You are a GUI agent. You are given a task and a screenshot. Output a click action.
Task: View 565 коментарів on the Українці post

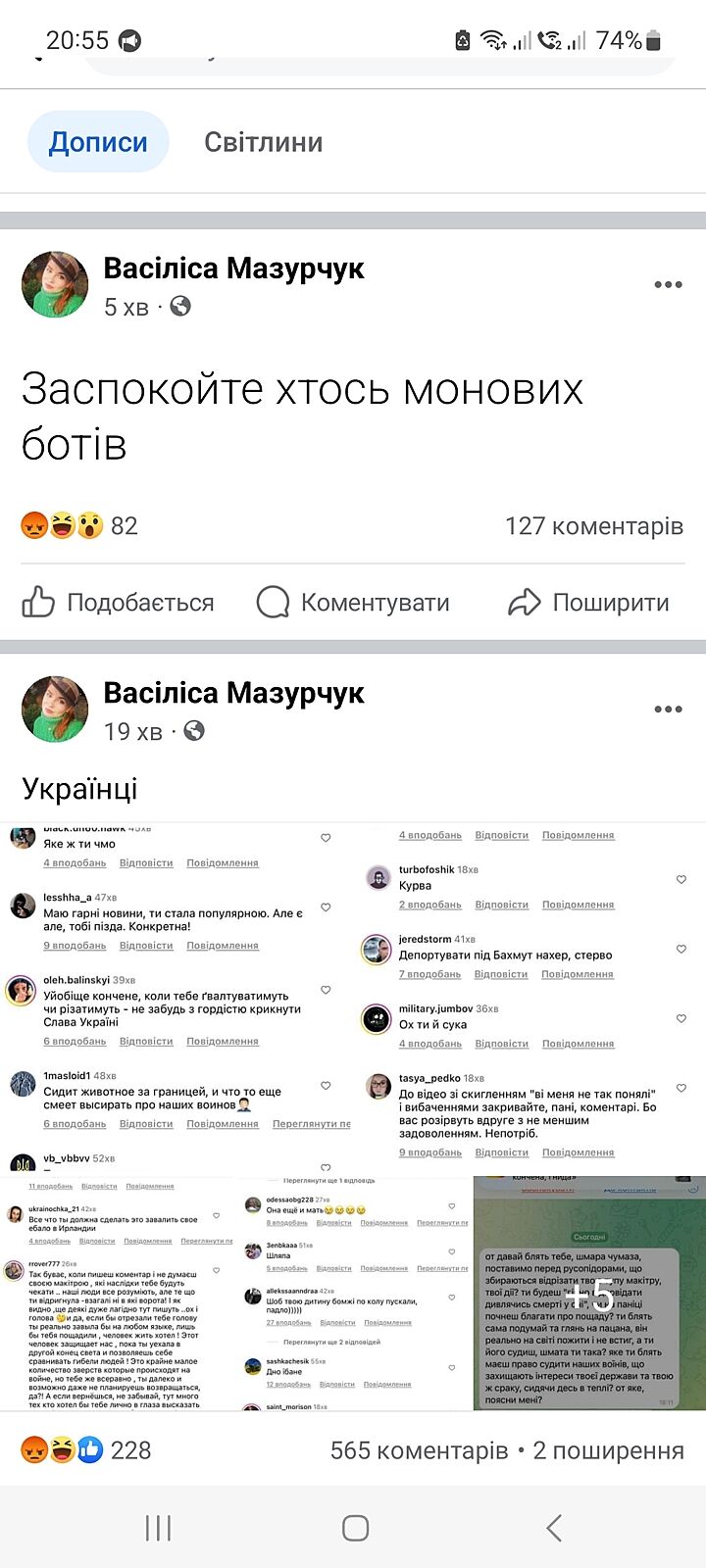point(419,1450)
